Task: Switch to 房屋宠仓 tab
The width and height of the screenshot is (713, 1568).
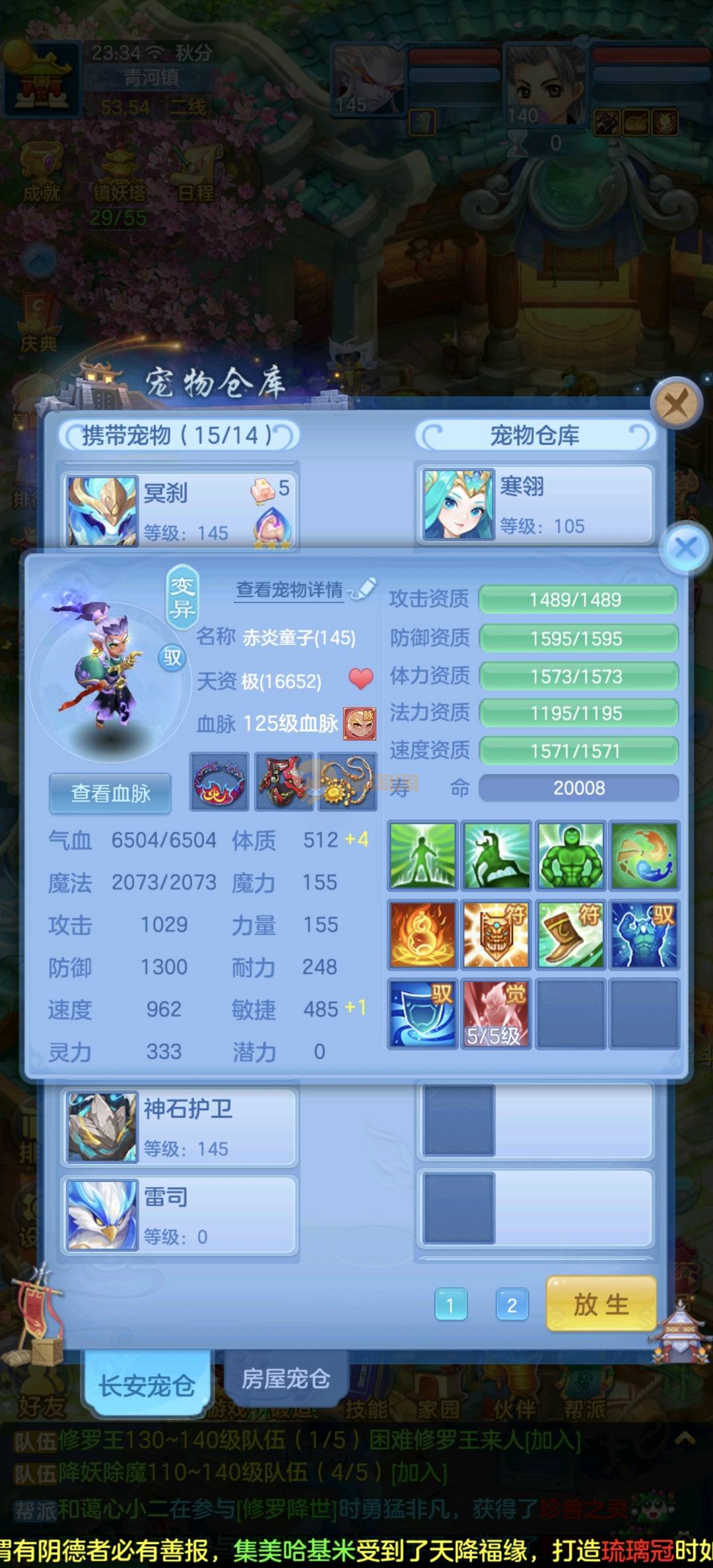Action: click(x=285, y=1379)
